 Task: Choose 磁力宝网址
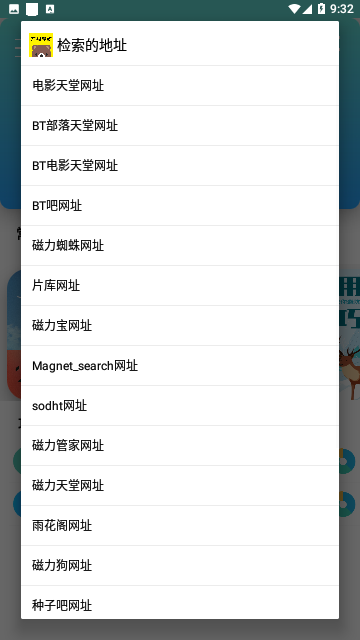[x=180, y=325]
